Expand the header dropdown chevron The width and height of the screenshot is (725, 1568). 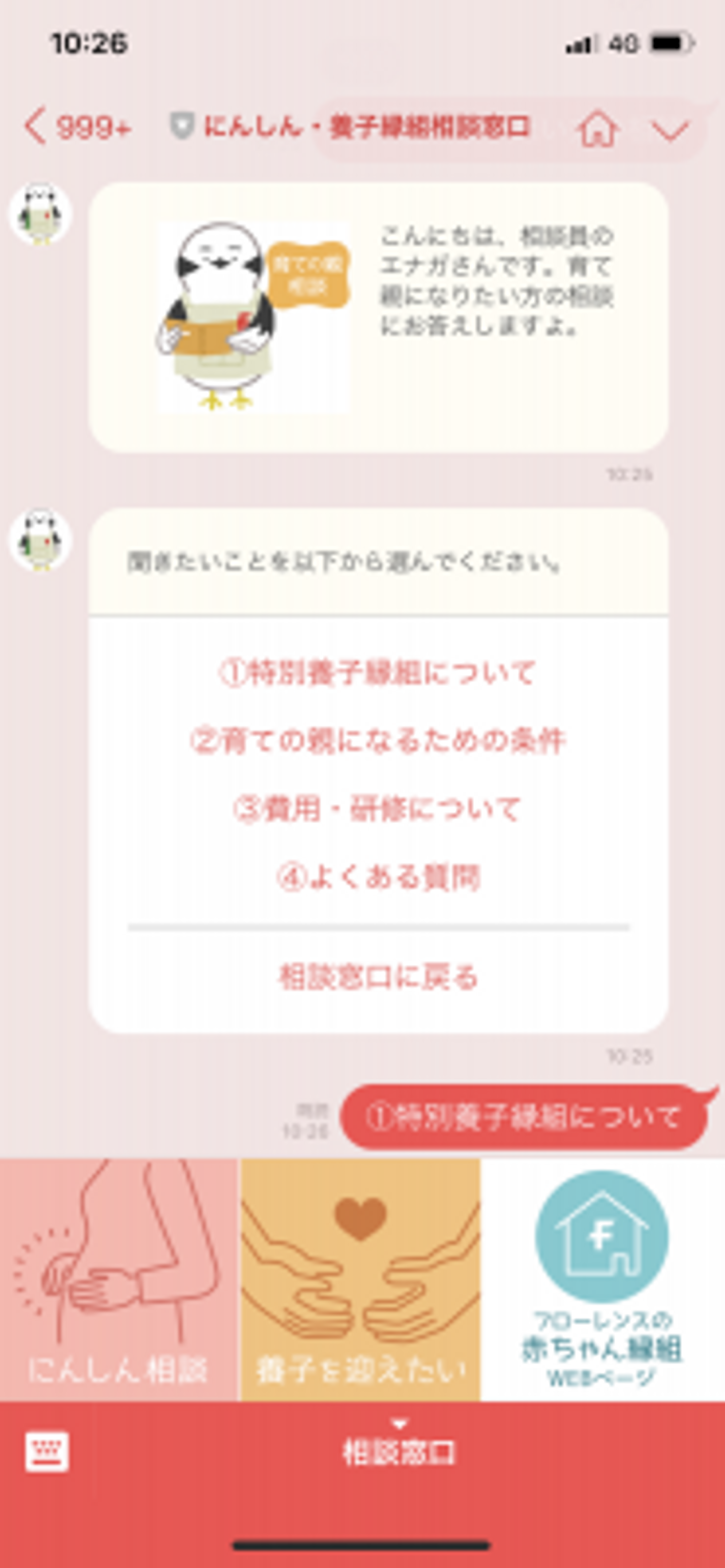[x=670, y=129]
